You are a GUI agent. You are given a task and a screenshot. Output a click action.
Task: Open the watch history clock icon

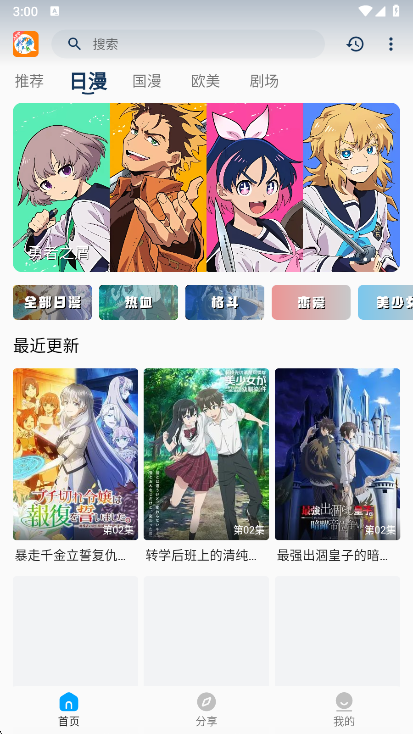pyautogui.click(x=355, y=44)
